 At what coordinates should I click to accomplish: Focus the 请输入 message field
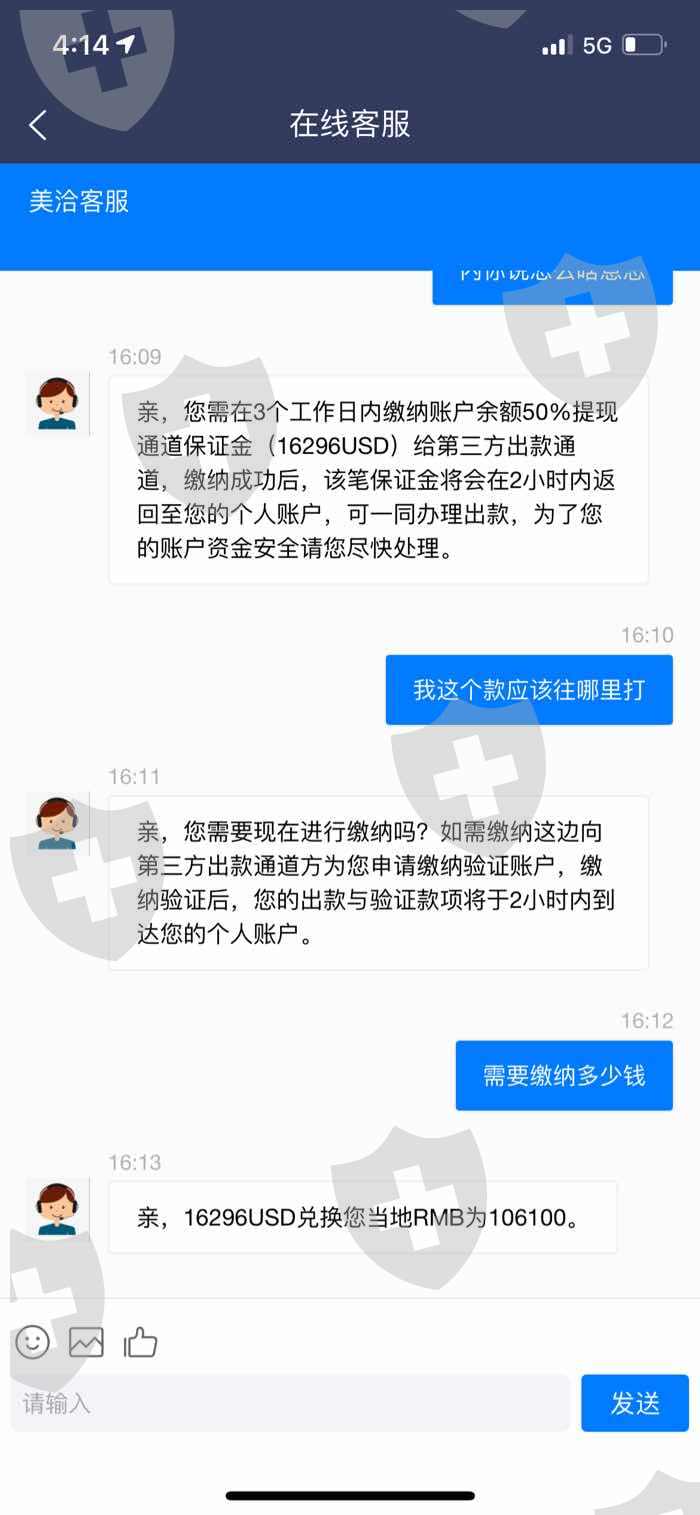290,1403
